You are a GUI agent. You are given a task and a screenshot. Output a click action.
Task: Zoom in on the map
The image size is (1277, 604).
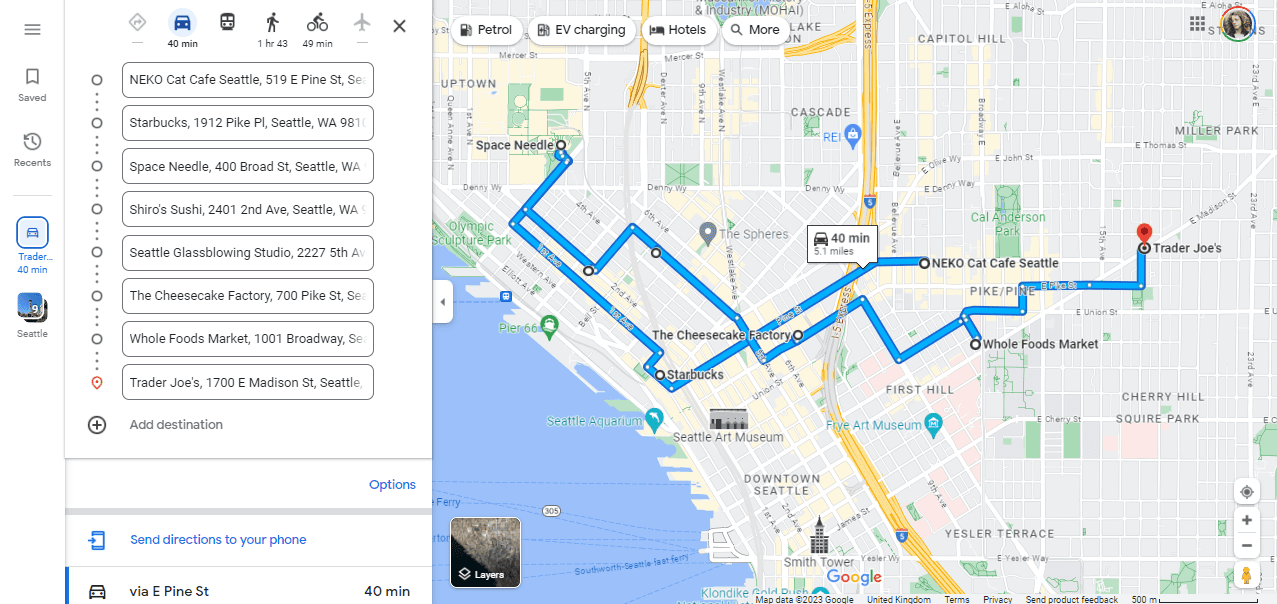1246,520
